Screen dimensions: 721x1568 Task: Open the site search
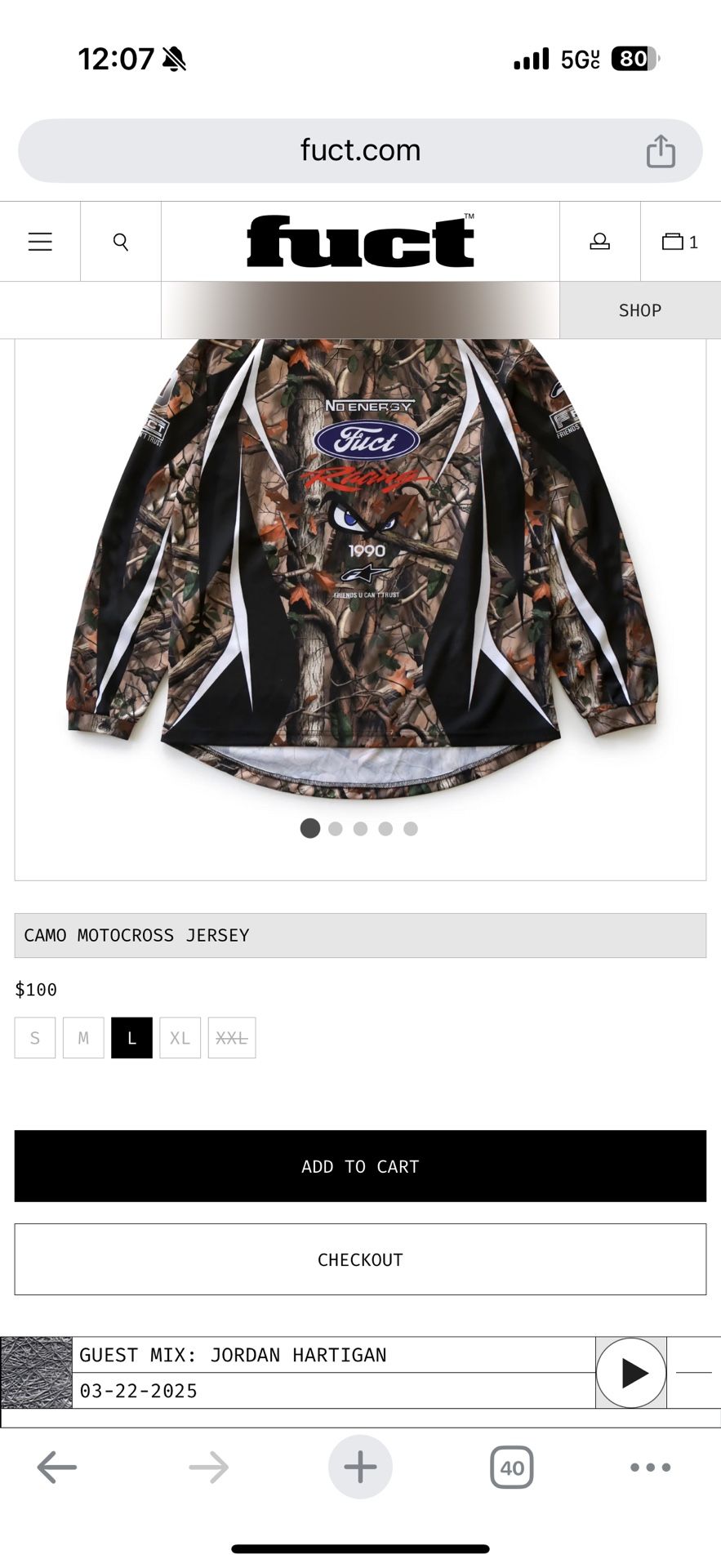point(121,242)
